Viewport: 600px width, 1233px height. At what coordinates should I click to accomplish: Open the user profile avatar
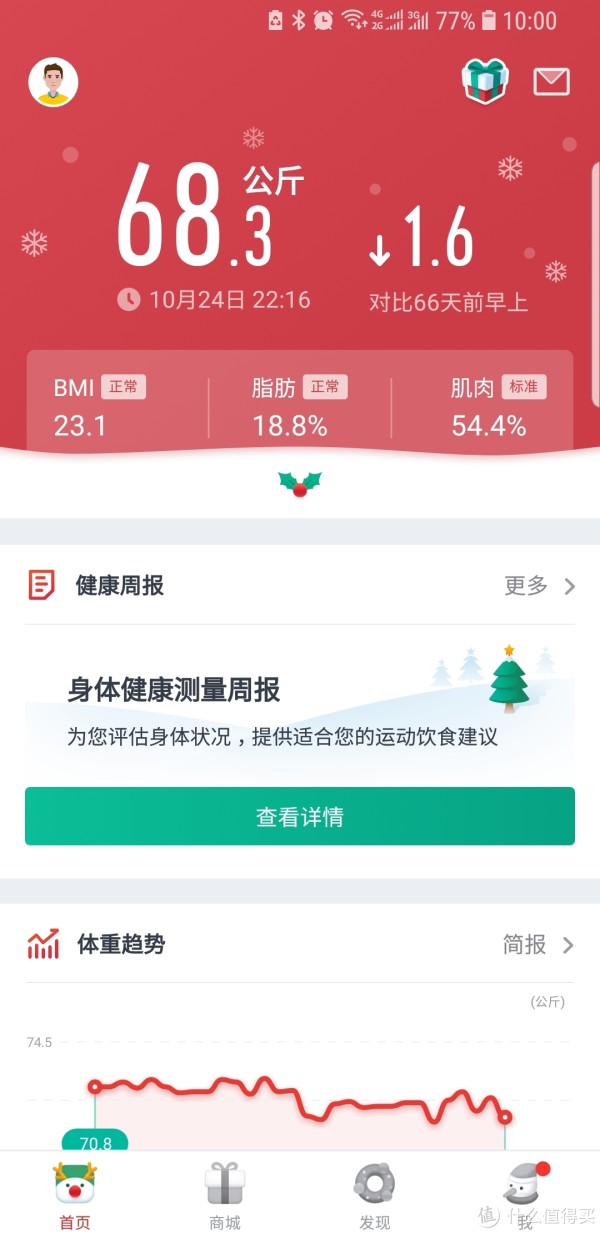pyautogui.click(x=53, y=82)
